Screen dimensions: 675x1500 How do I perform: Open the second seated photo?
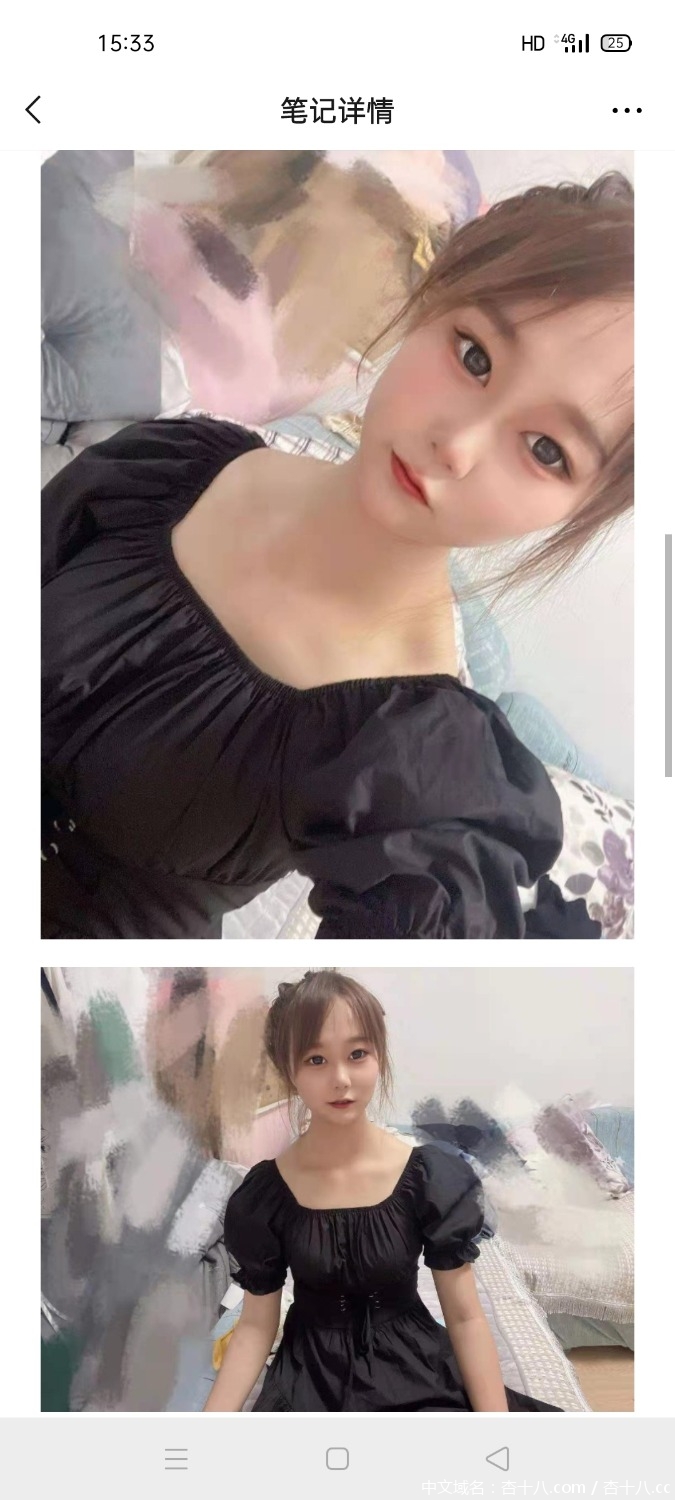pos(337,1188)
